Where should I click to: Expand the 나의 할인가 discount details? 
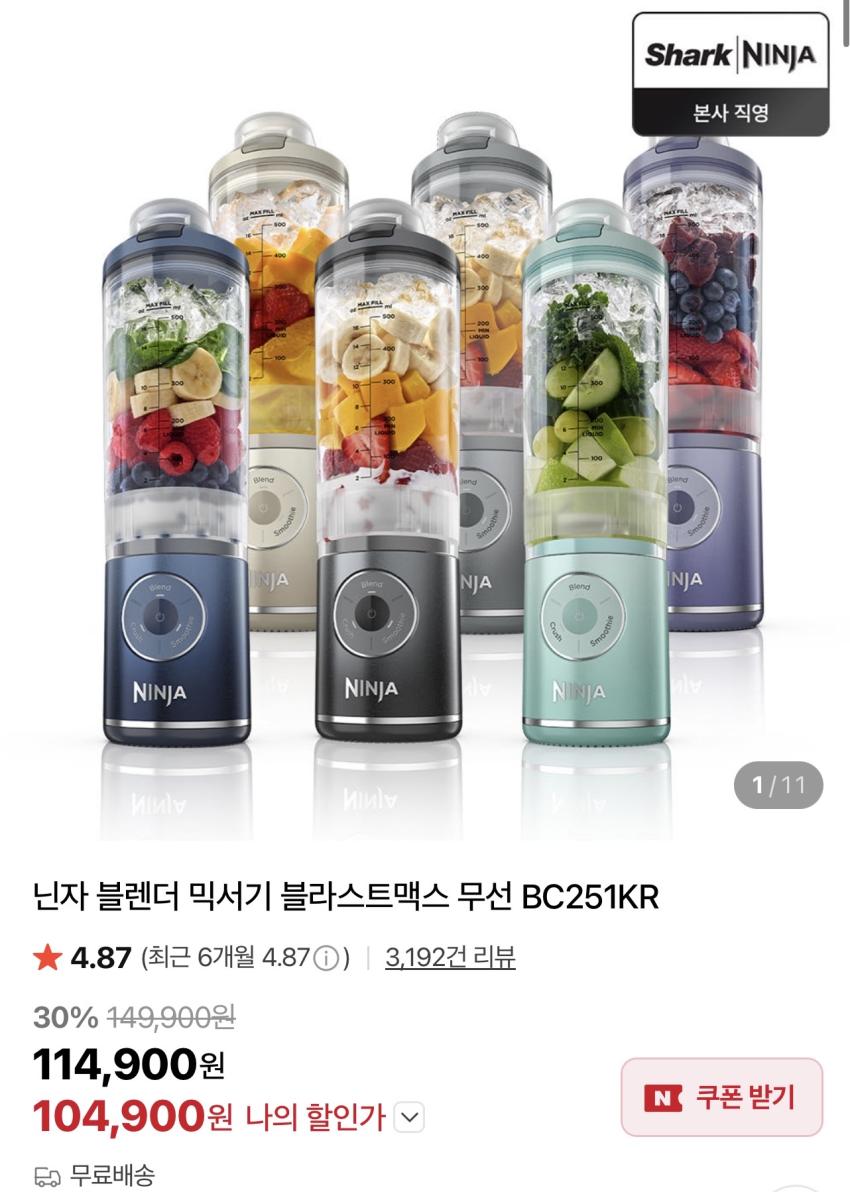click(410, 1117)
